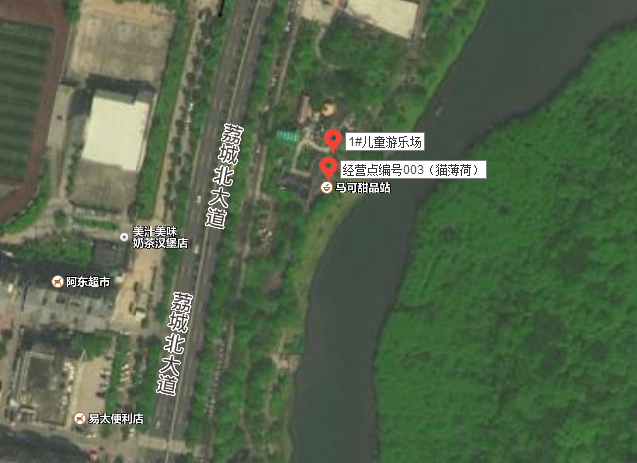Image resolution: width=637 pixels, height=463 pixels.
Task: Open the 易太便利店 place marker
Action: [x=79, y=418]
